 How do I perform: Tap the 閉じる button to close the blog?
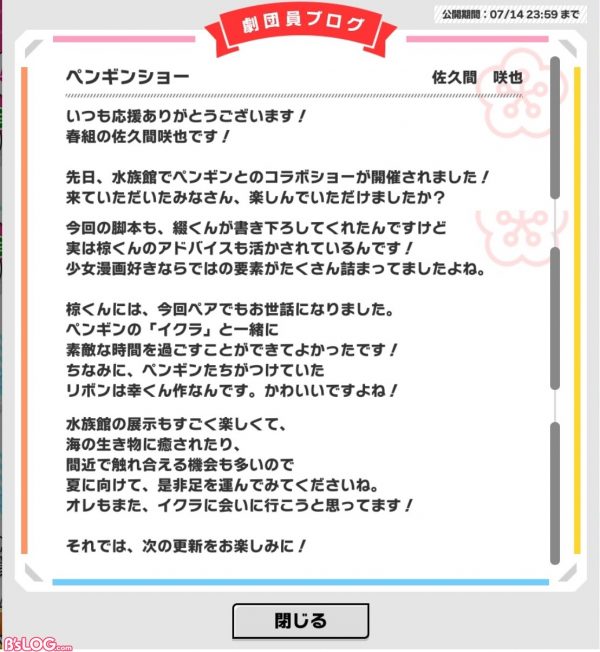click(300, 621)
